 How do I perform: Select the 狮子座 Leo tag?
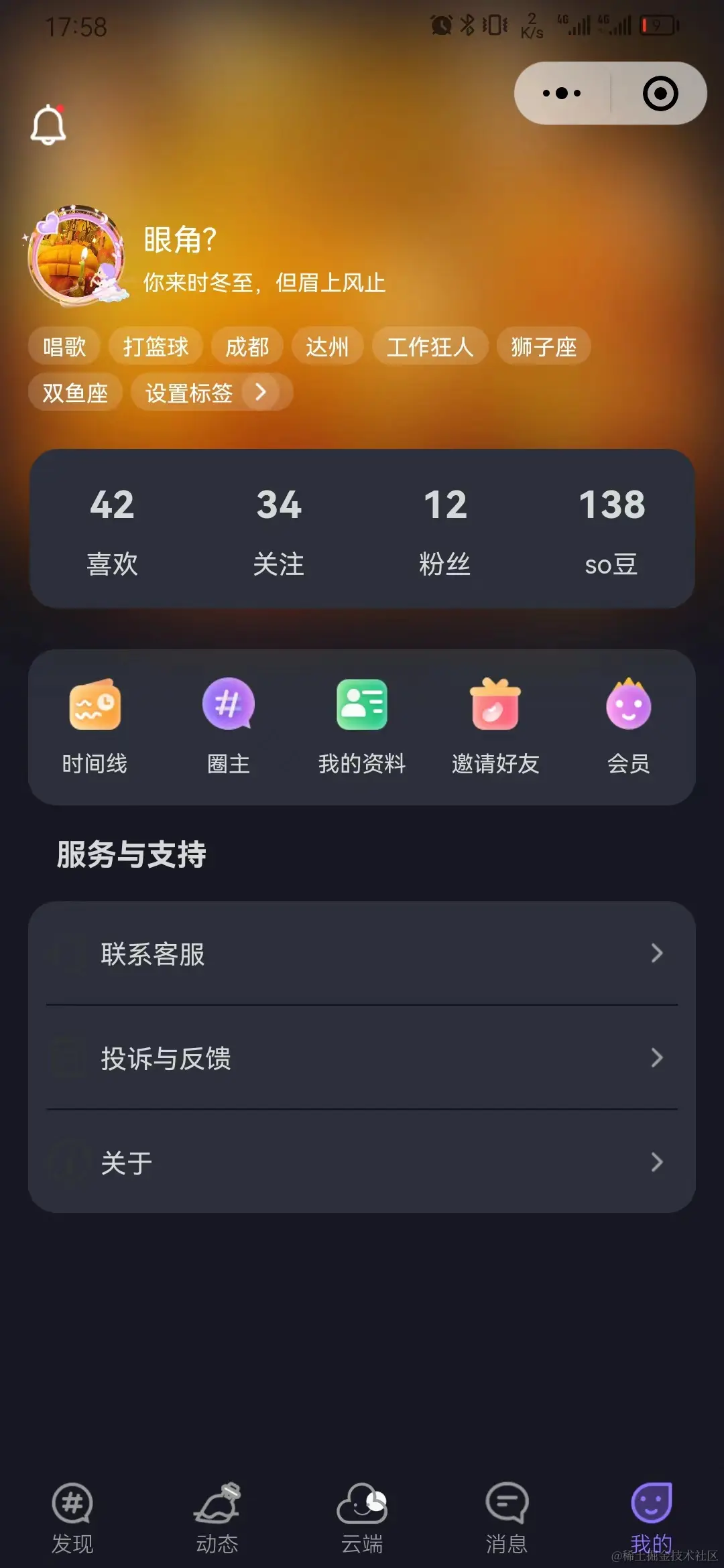(x=544, y=346)
